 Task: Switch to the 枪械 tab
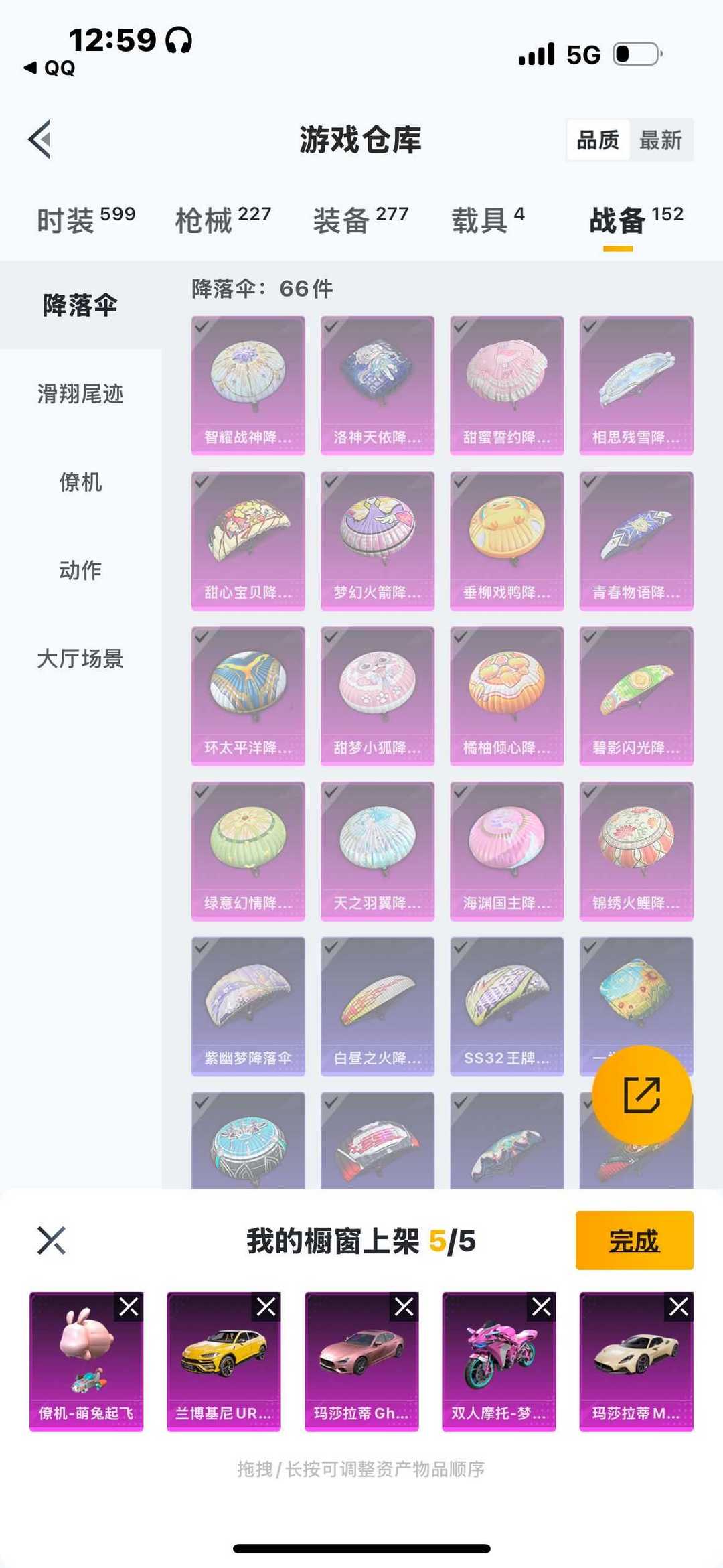[x=223, y=220]
